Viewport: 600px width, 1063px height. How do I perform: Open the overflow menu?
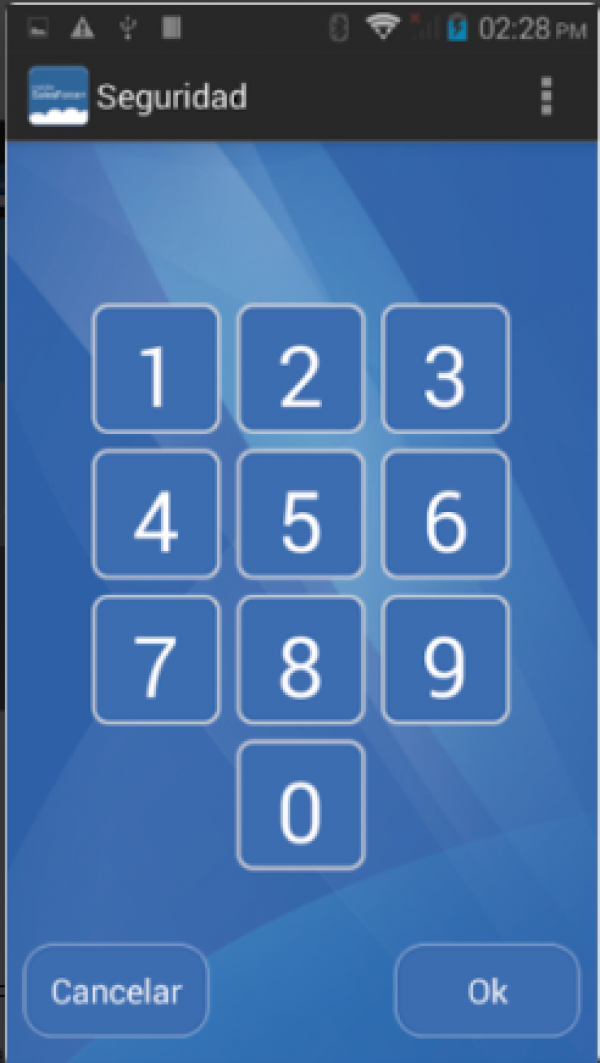[546, 96]
